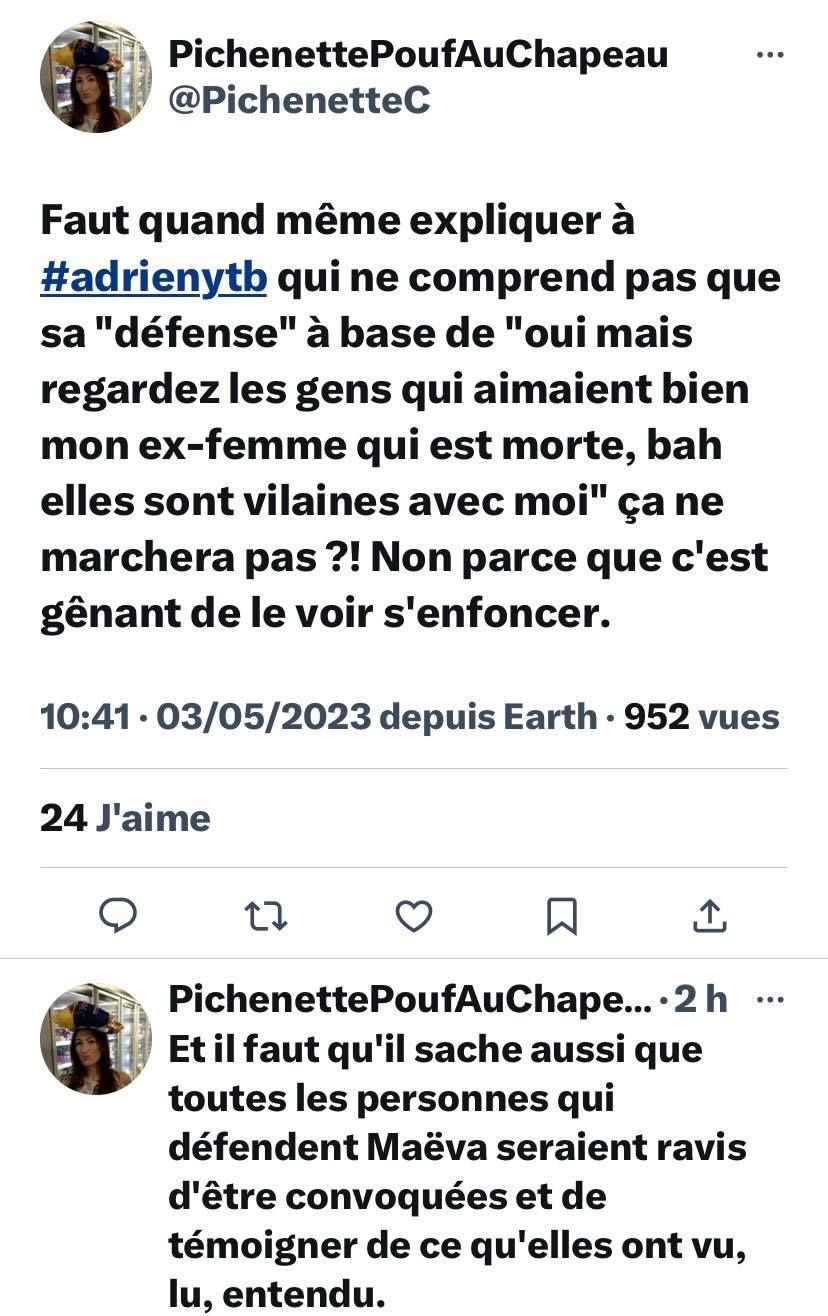This screenshot has height=1316, width=828.
Task: Open the overflow menu on the main tweet
Action: (769, 56)
